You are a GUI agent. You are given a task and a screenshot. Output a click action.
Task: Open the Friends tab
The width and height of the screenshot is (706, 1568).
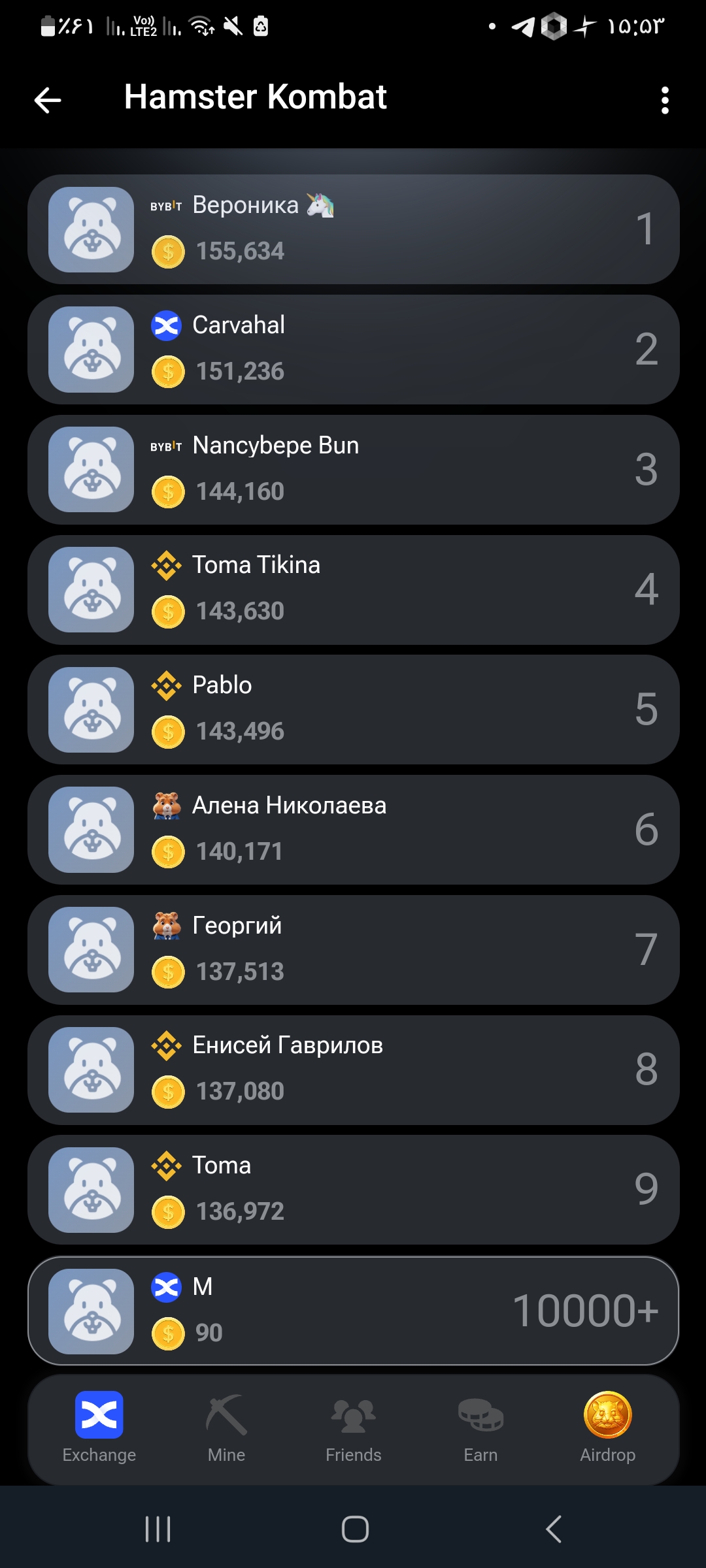[x=353, y=1428]
